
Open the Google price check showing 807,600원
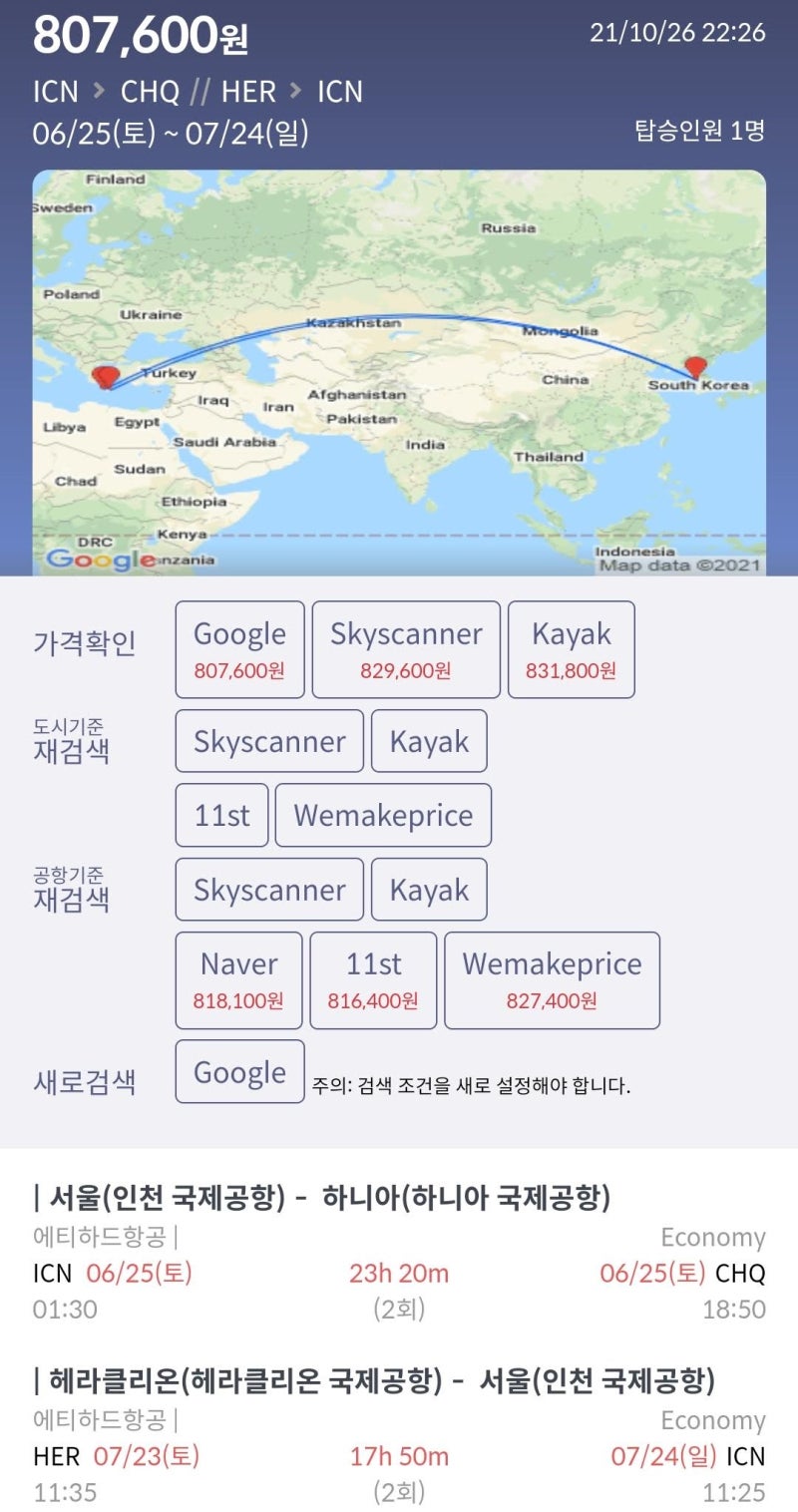point(239,647)
